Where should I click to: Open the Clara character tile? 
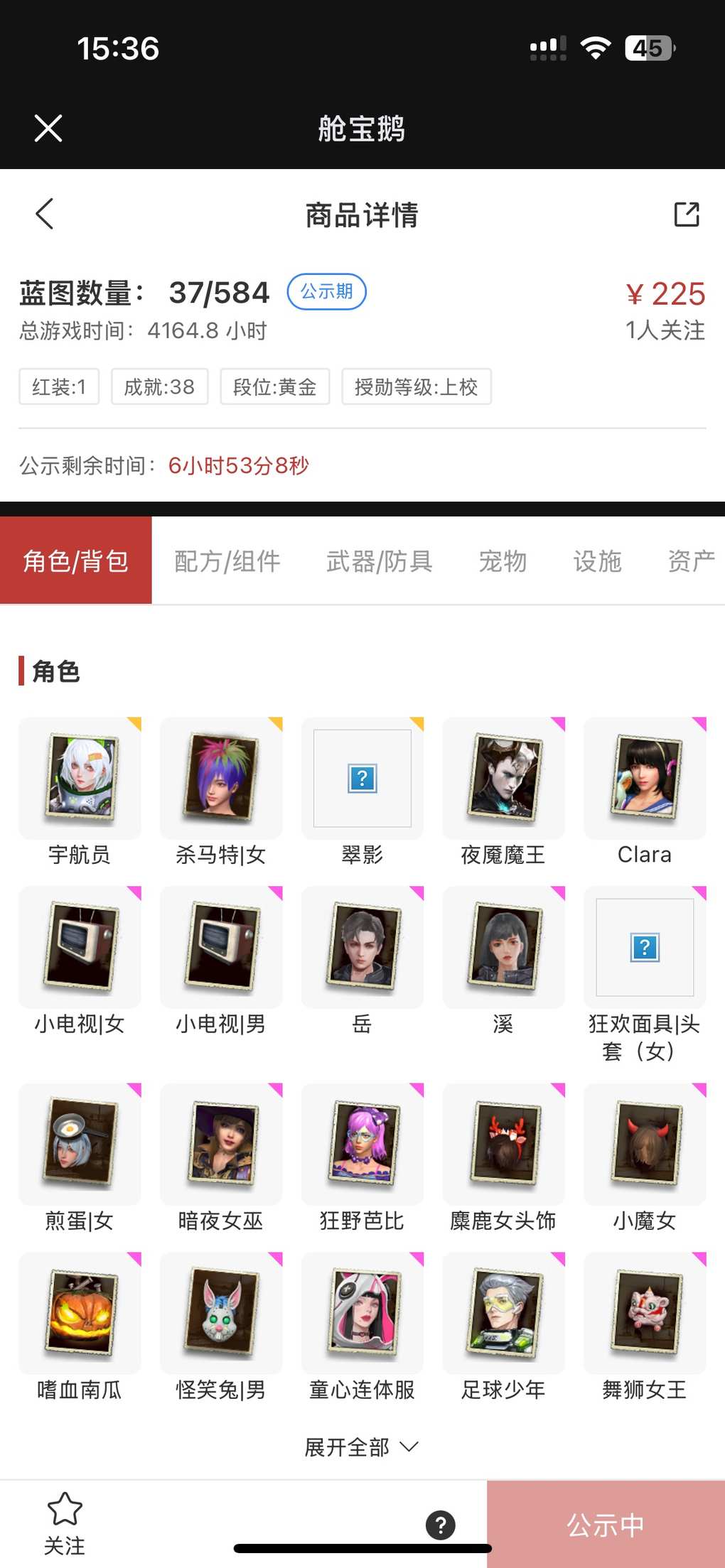pyautogui.click(x=645, y=779)
